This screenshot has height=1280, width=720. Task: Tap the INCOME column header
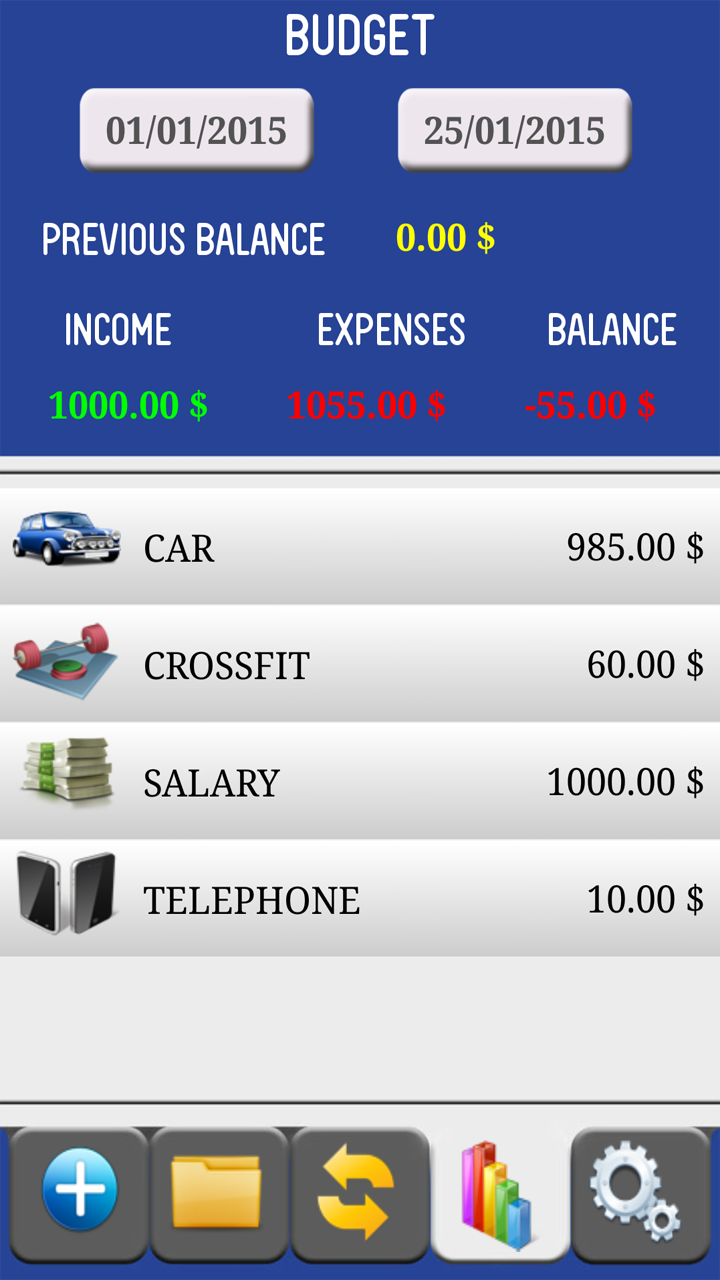point(117,328)
